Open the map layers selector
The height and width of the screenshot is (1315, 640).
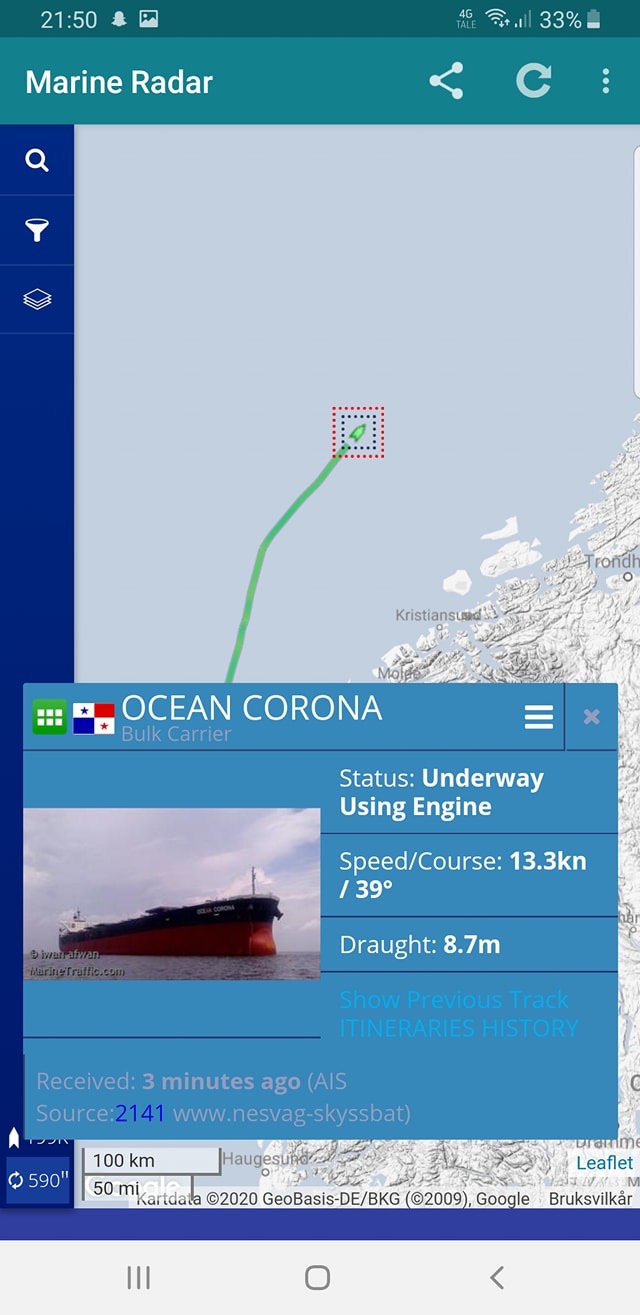pos(37,299)
